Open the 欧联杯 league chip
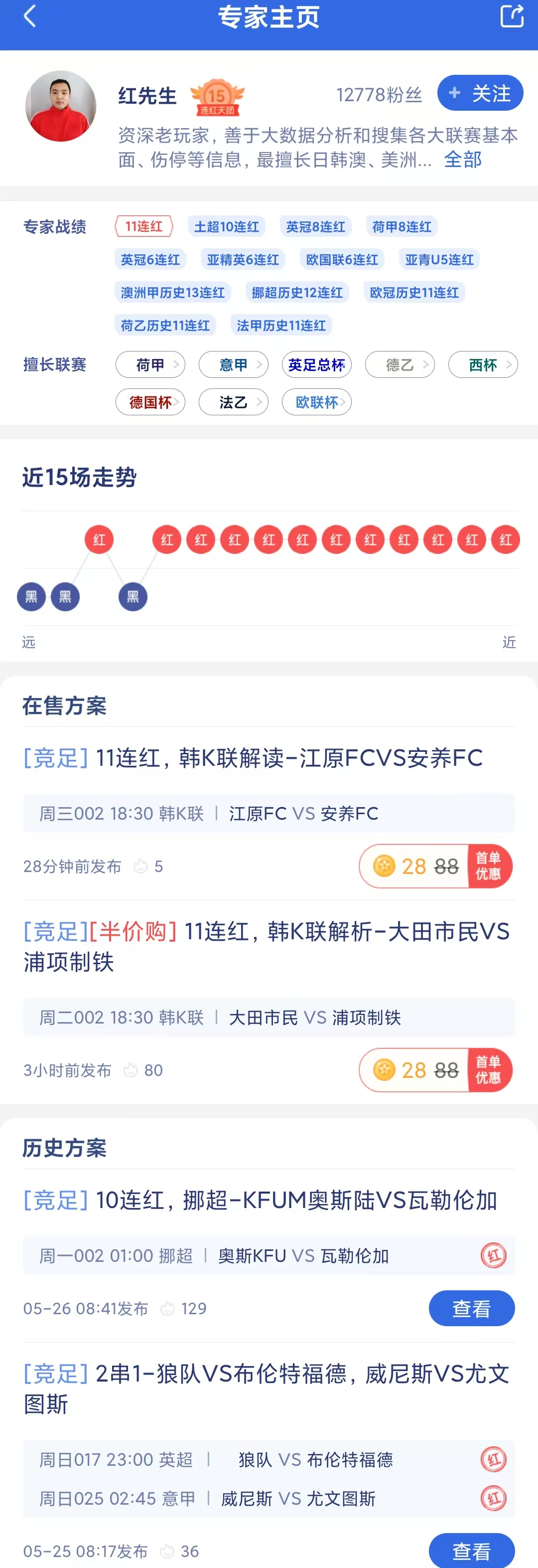Viewport: 538px width, 1568px height. point(317,402)
